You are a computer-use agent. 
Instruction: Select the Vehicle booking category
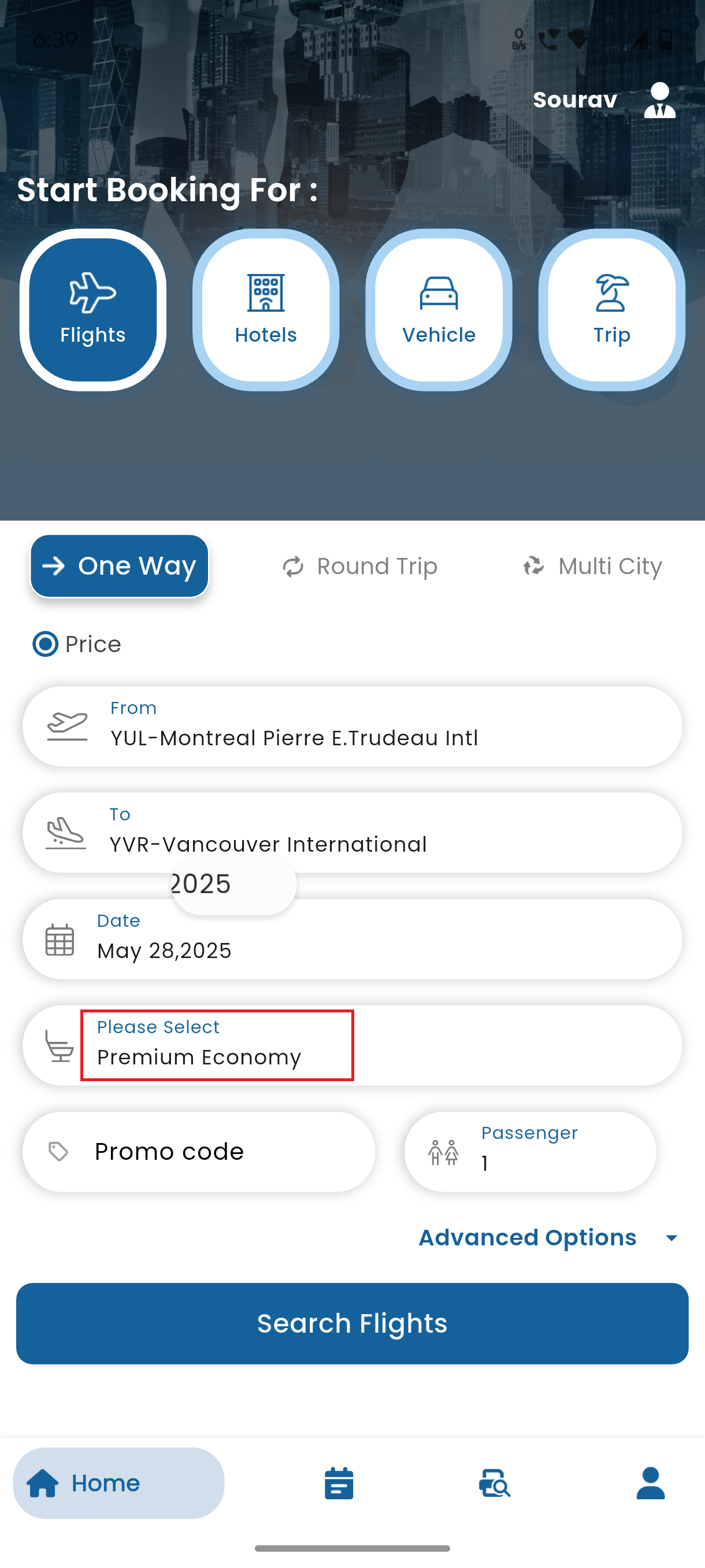click(x=439, y=310)
